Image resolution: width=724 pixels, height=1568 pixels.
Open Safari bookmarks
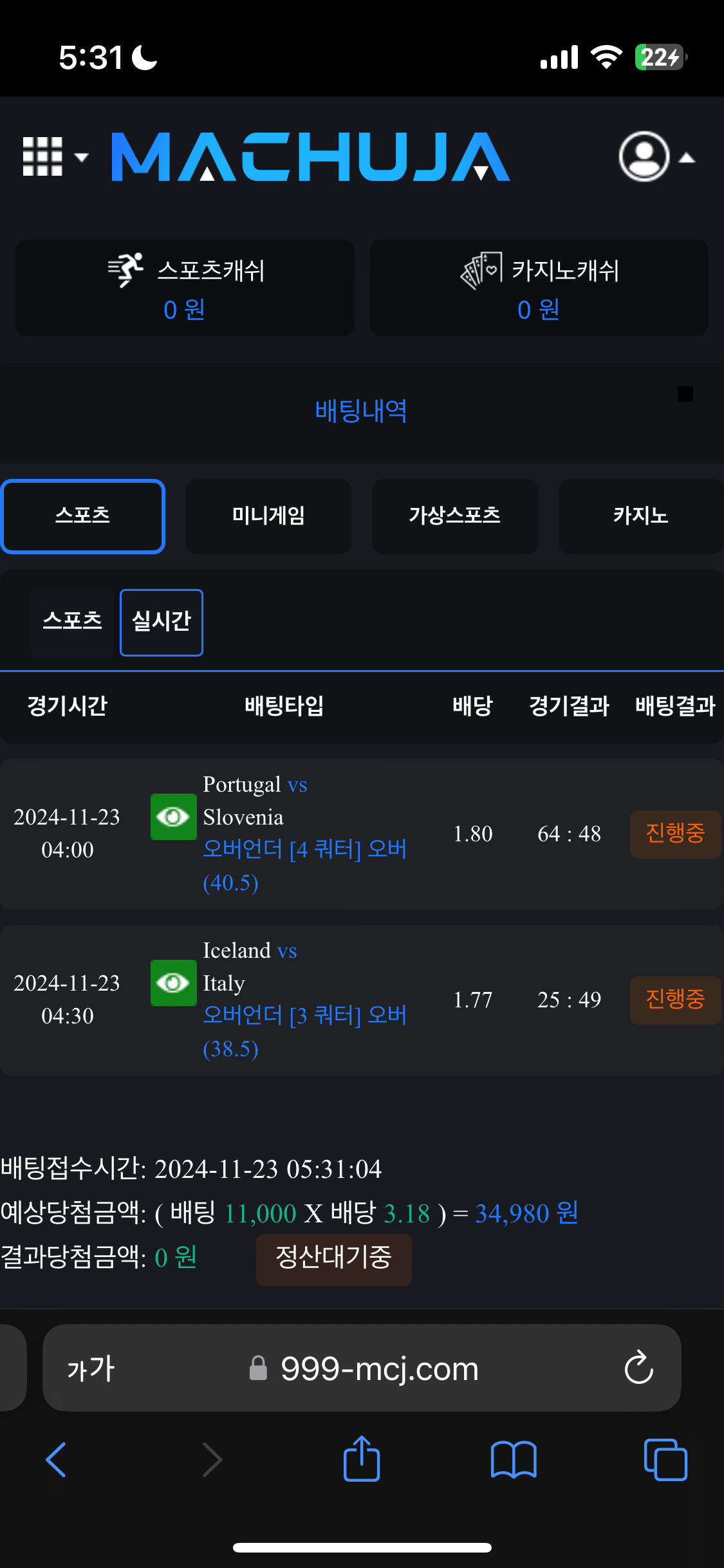tap(513, 1459)
